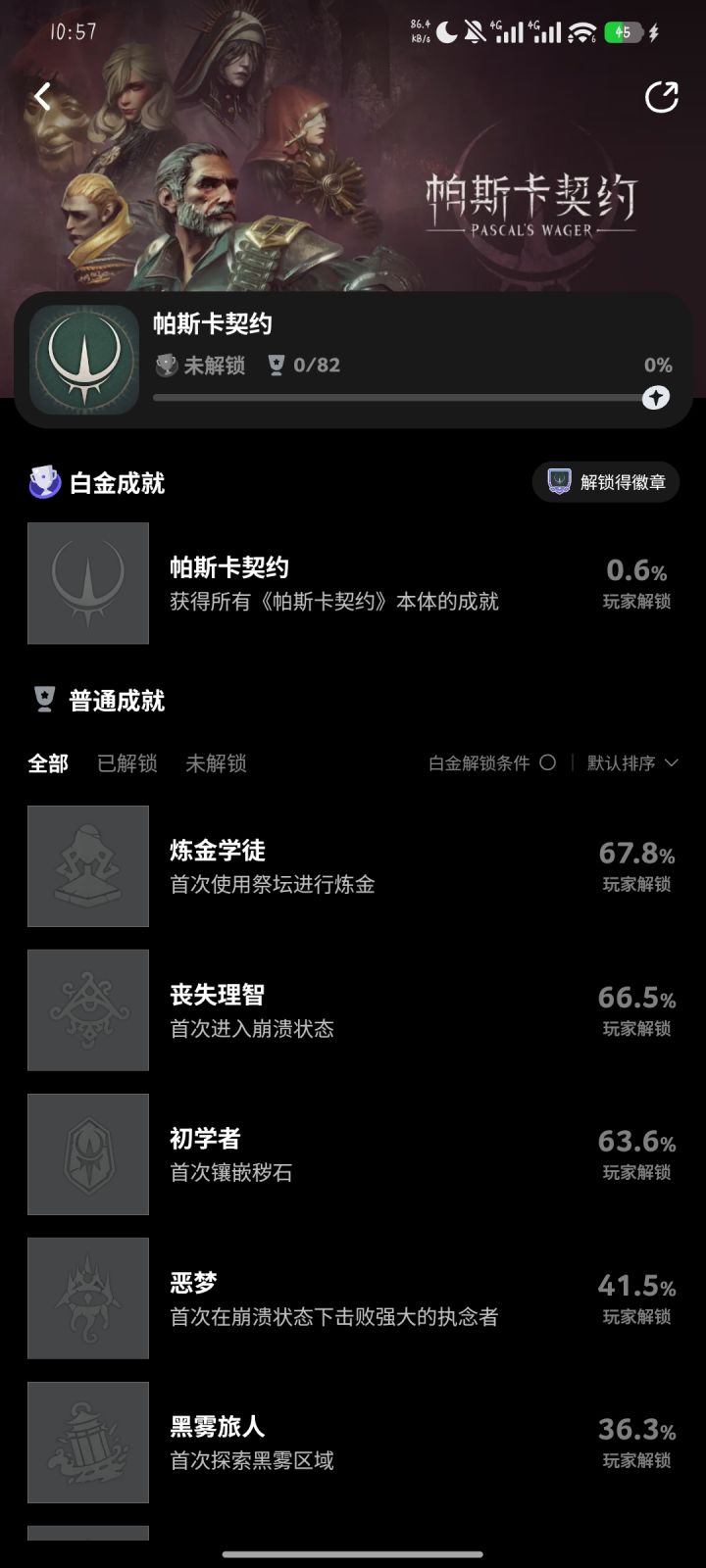Viewport: 706px width, 1568px height.
Task: Click the greyed platinum achievement badge thumbnail
Action: click(87, 584)
